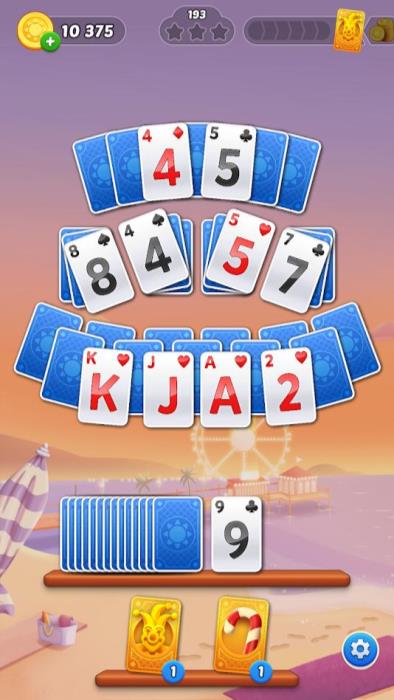
Task: Tap the Jack of hearts
Action: tap(168, 389)
